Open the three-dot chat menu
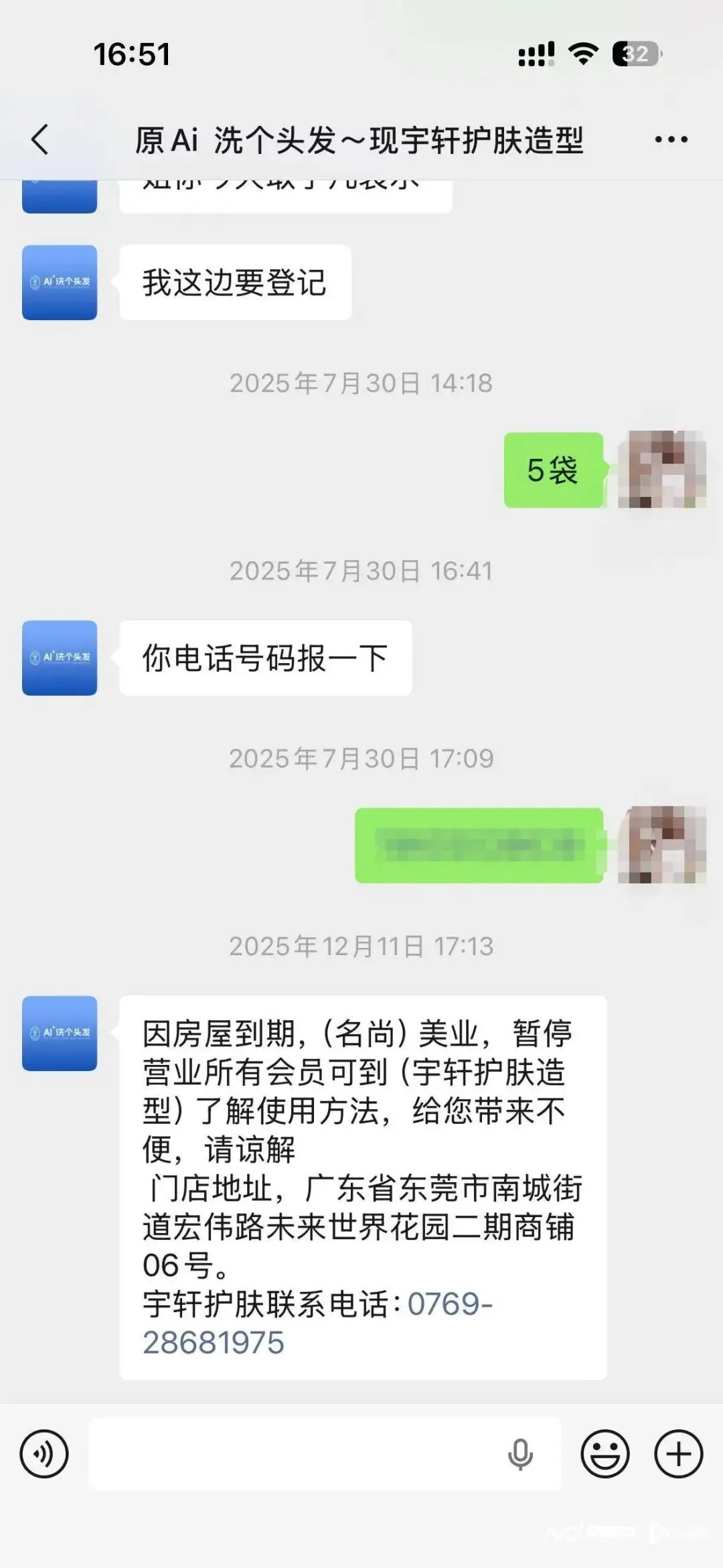723x1568 pixels. click(x=671, y=139)
